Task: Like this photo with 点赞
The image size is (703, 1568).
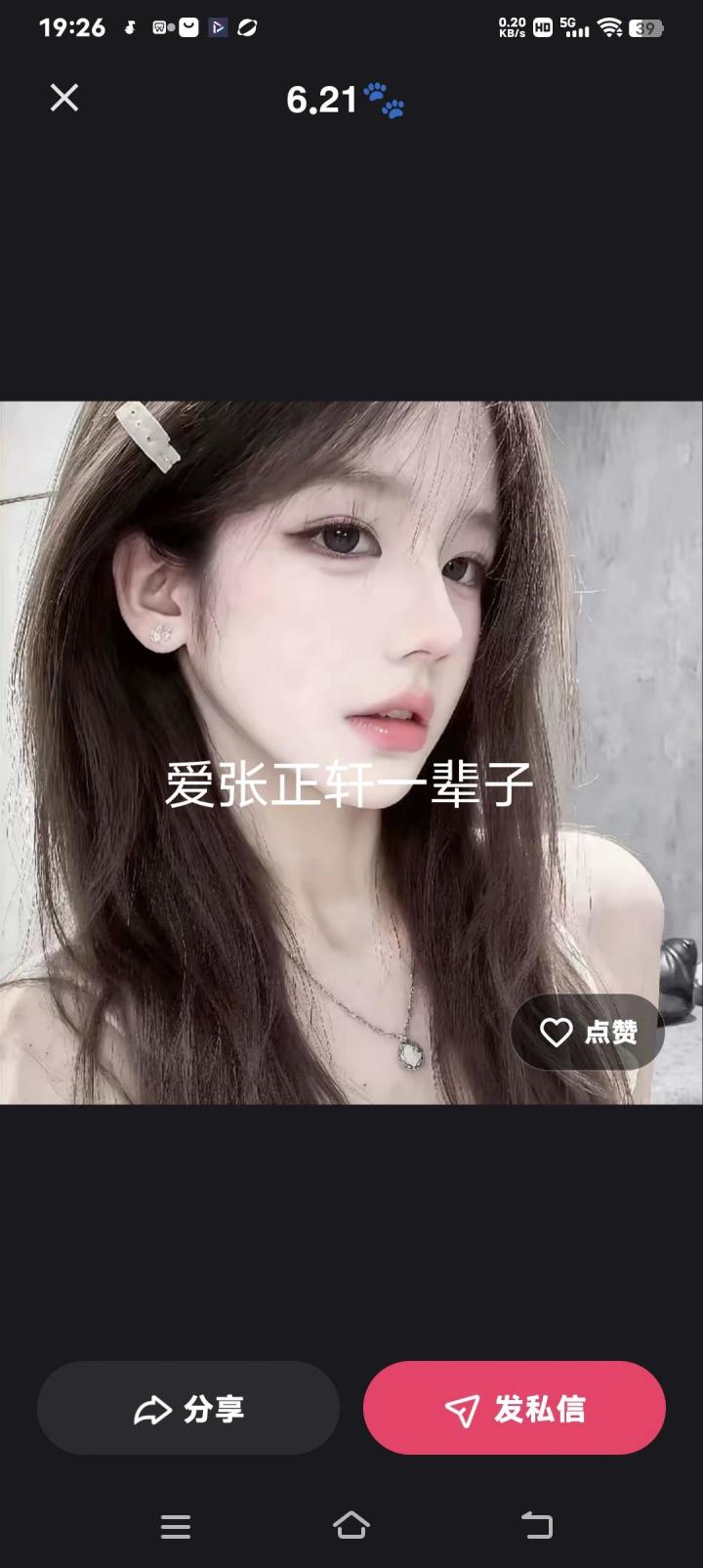Action: (588, 1032)
